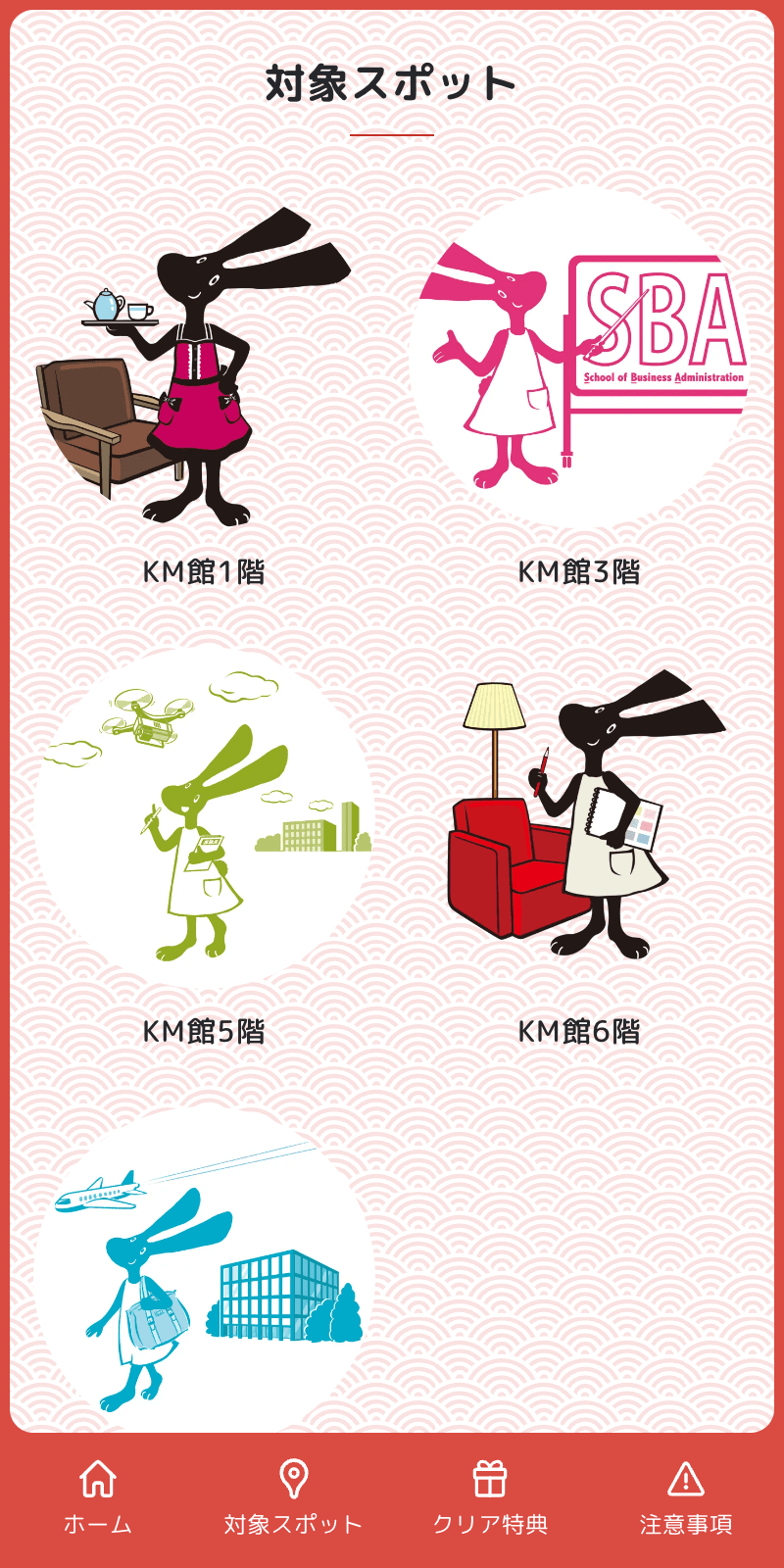Image resolution: width=784 pixels, height=1568 pixels.
Task: Open the KM館1階 spot
Action: coord(204,392)
